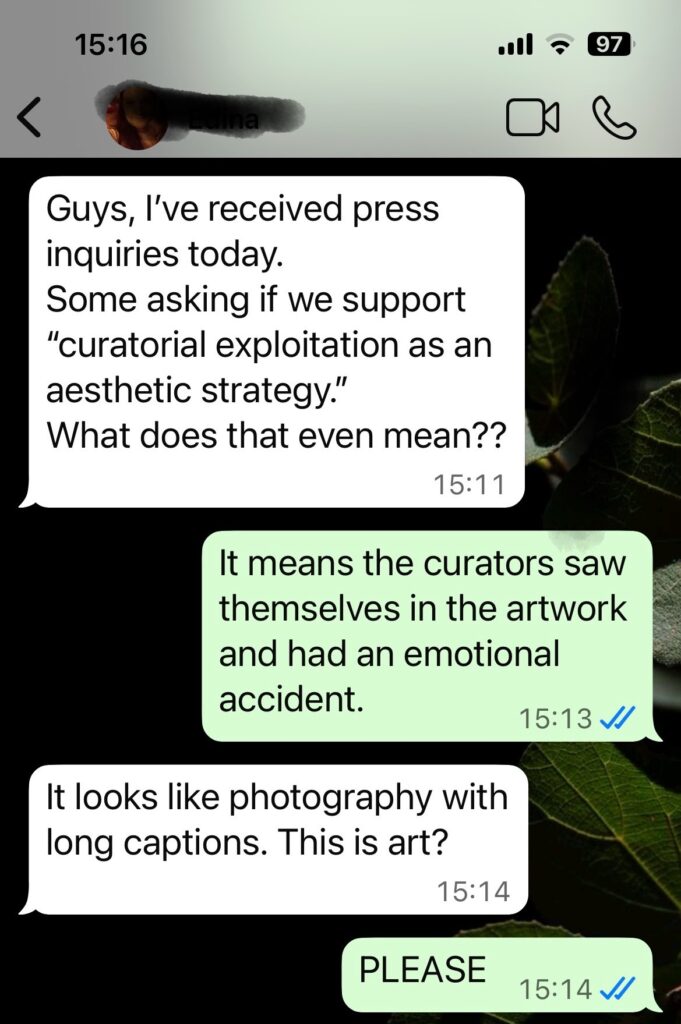Start a video call in this chat
Image resolution: width=681 pixels, height=1024 pixels.
[532, 119]
